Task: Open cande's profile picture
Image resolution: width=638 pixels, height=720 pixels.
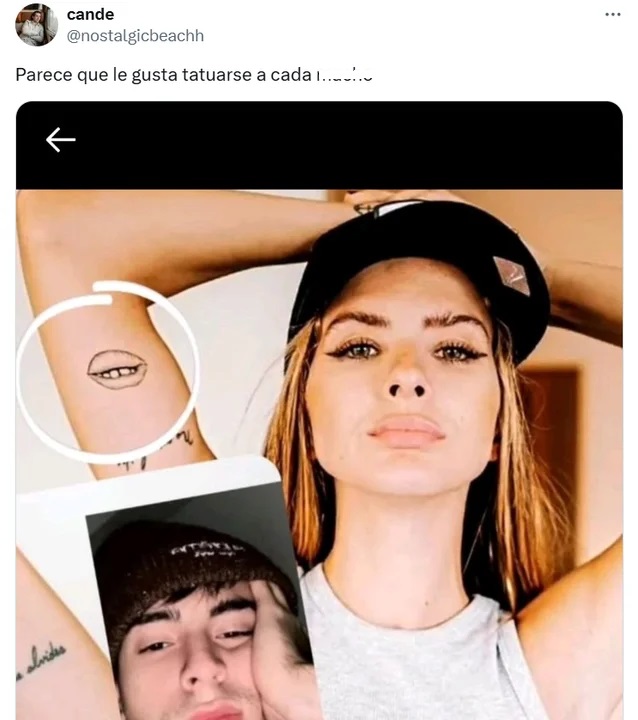Action: click(x=36, y=25)
